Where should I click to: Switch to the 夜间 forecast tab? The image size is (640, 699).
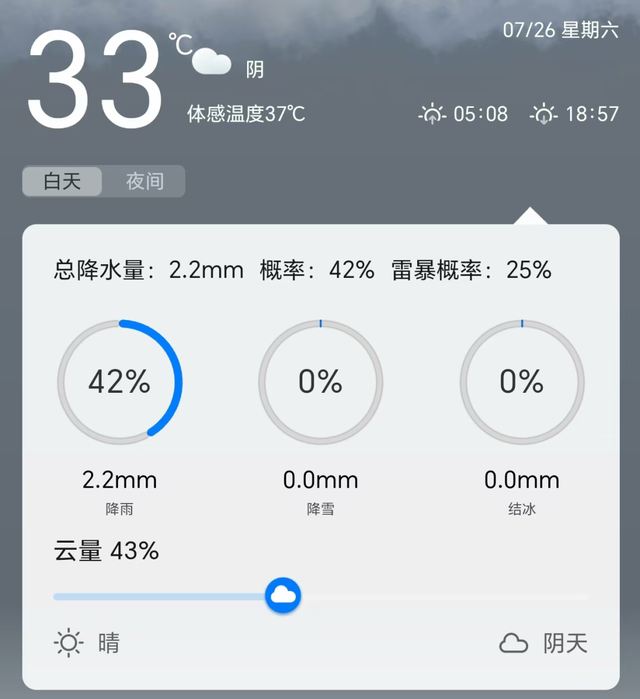click(x=144, y=182)
